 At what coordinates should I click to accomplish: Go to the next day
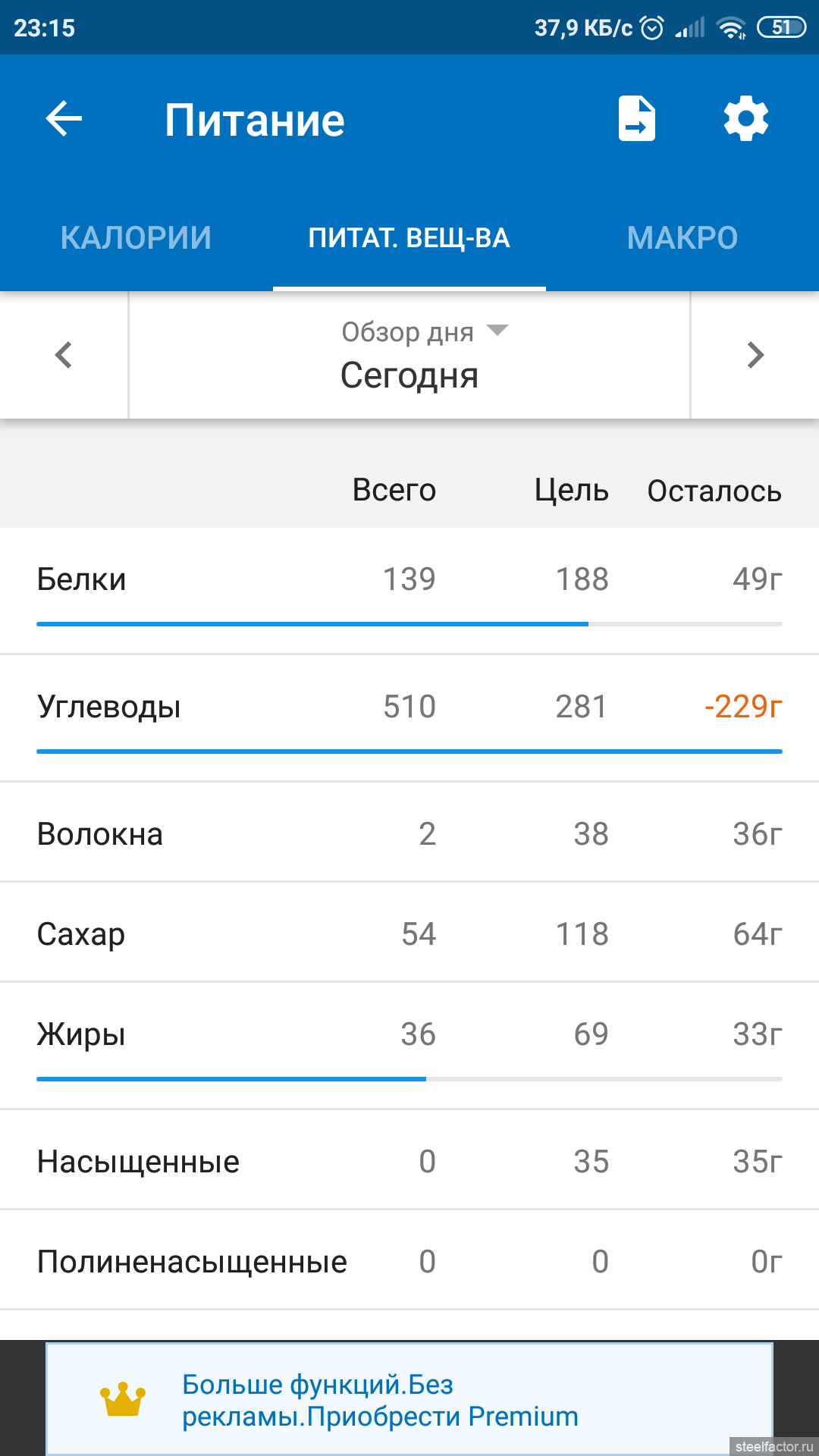(755, 355)
